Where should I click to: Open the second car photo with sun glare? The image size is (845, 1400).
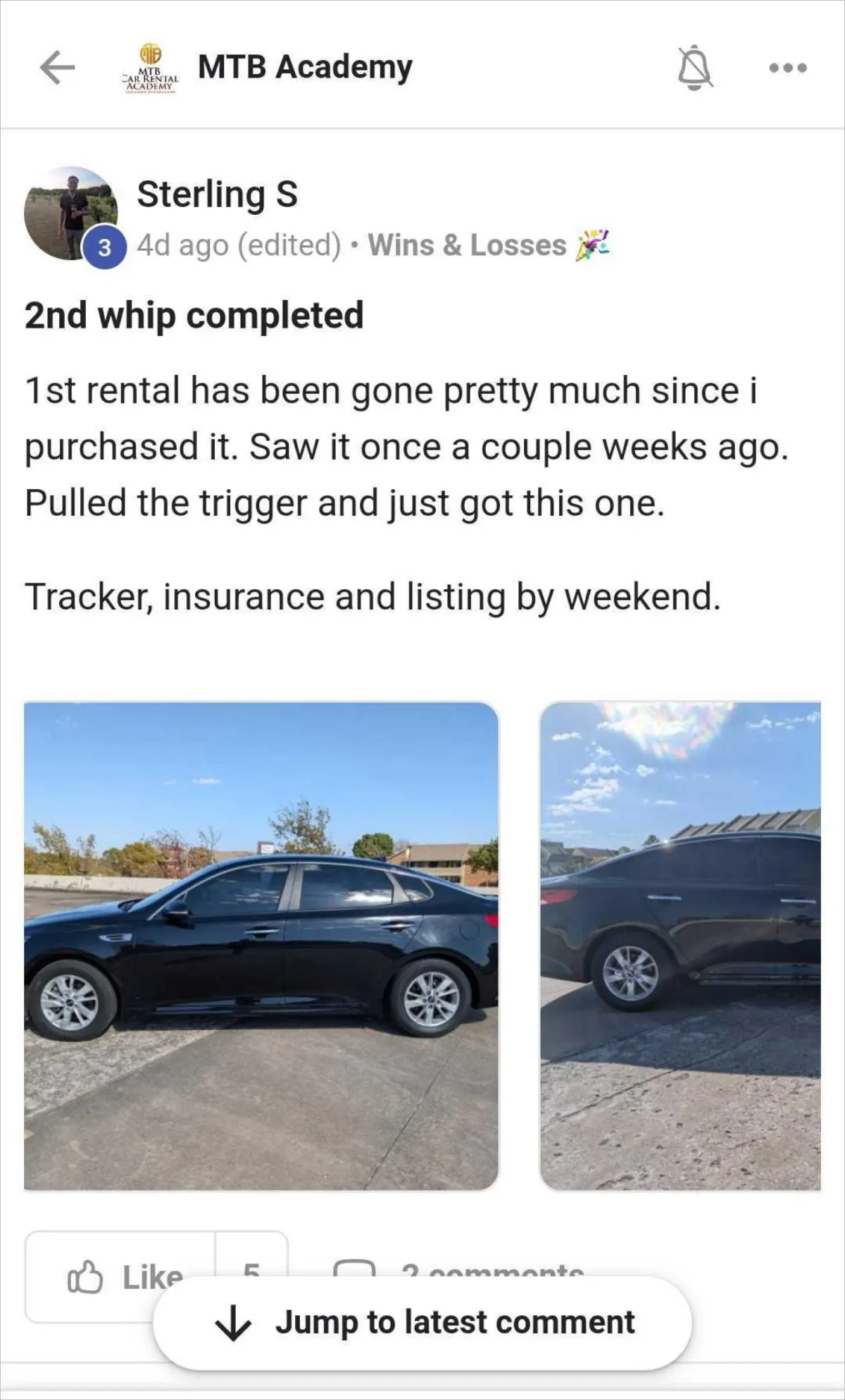680,946
